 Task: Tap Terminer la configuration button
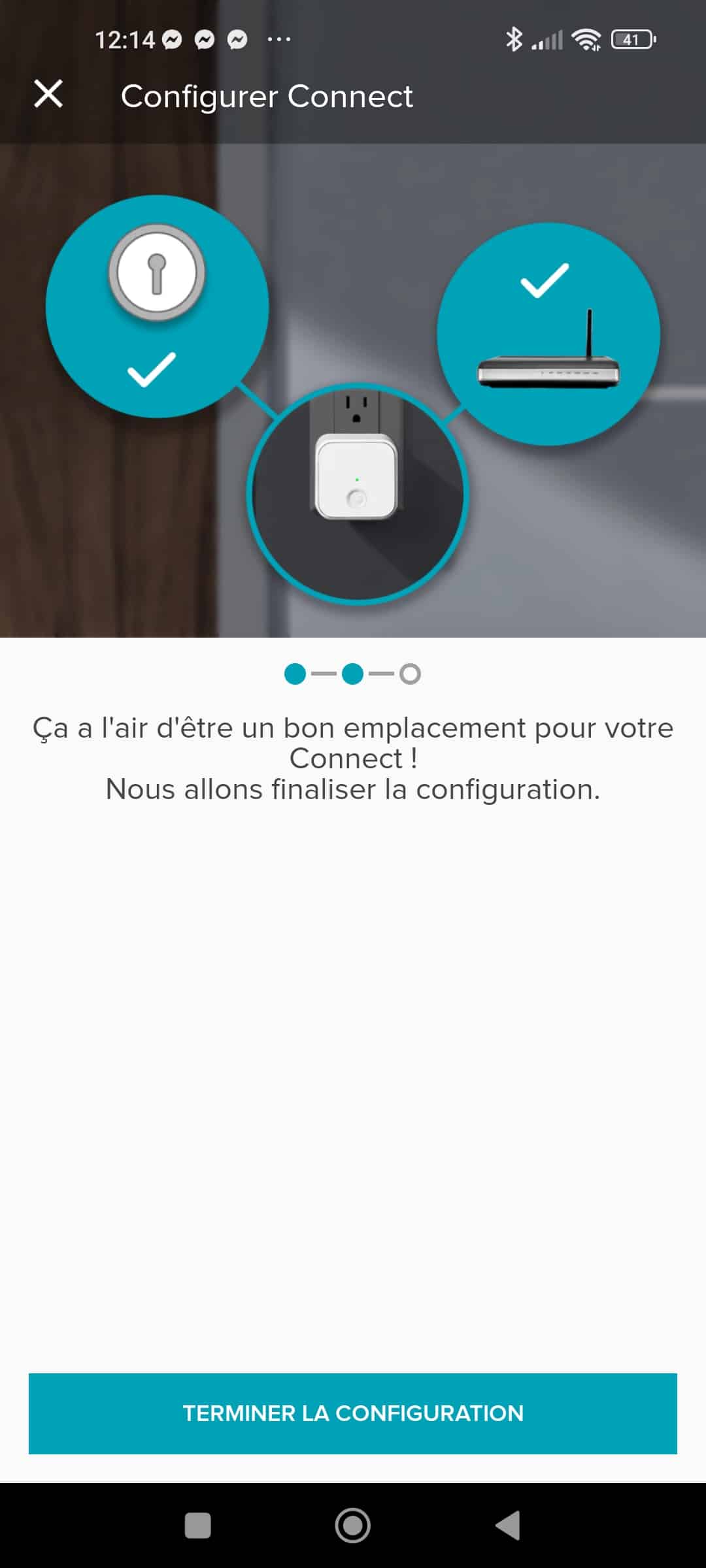pyautogui.click(x=353, y=1413)
